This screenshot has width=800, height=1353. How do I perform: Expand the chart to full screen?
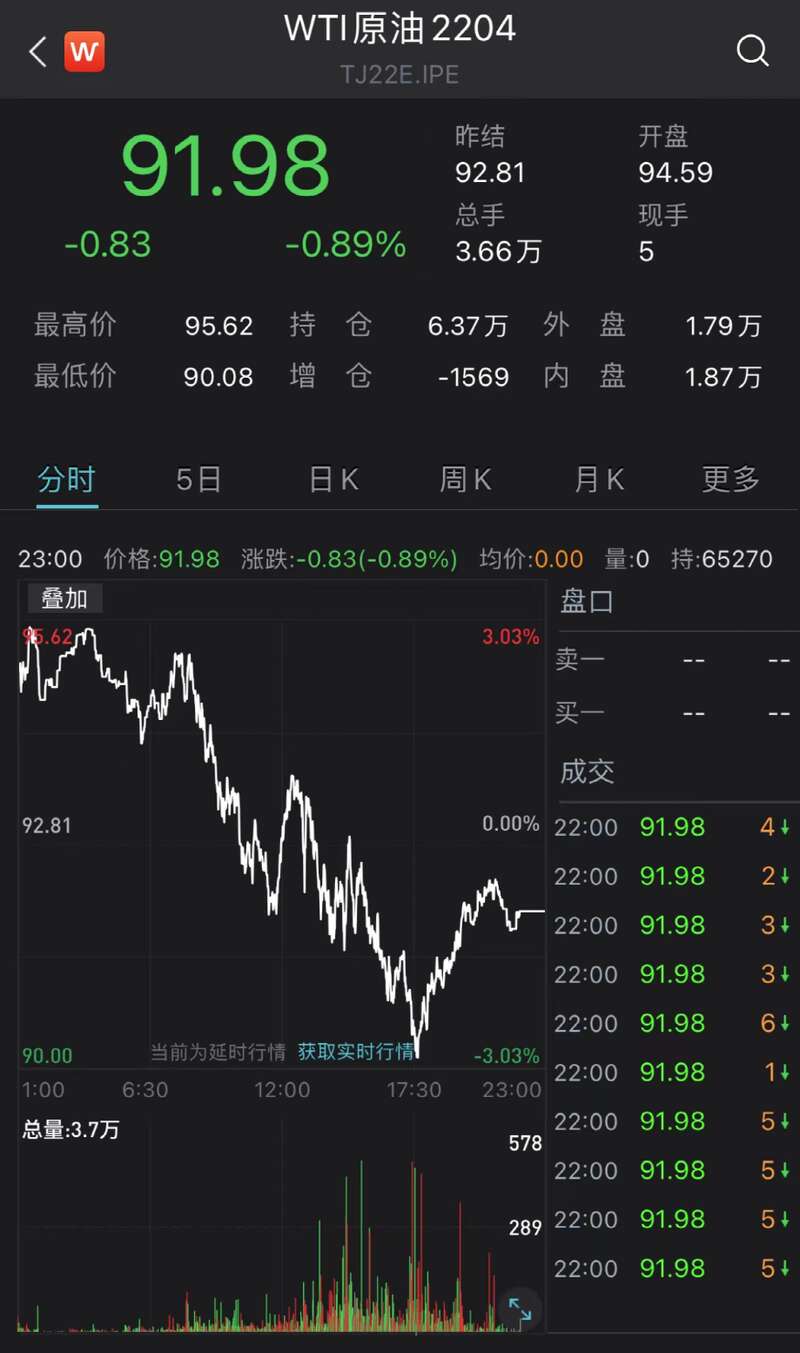pos(520,1309)
